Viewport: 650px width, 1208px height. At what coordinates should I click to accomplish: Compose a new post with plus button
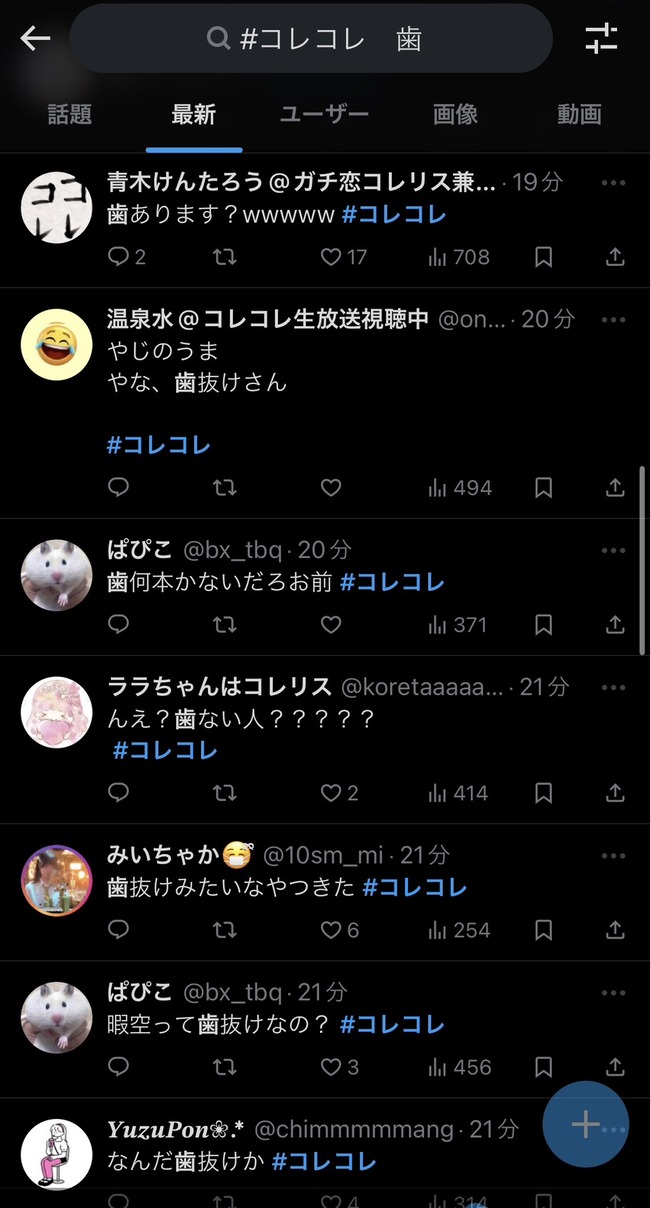pos(585,1124)
